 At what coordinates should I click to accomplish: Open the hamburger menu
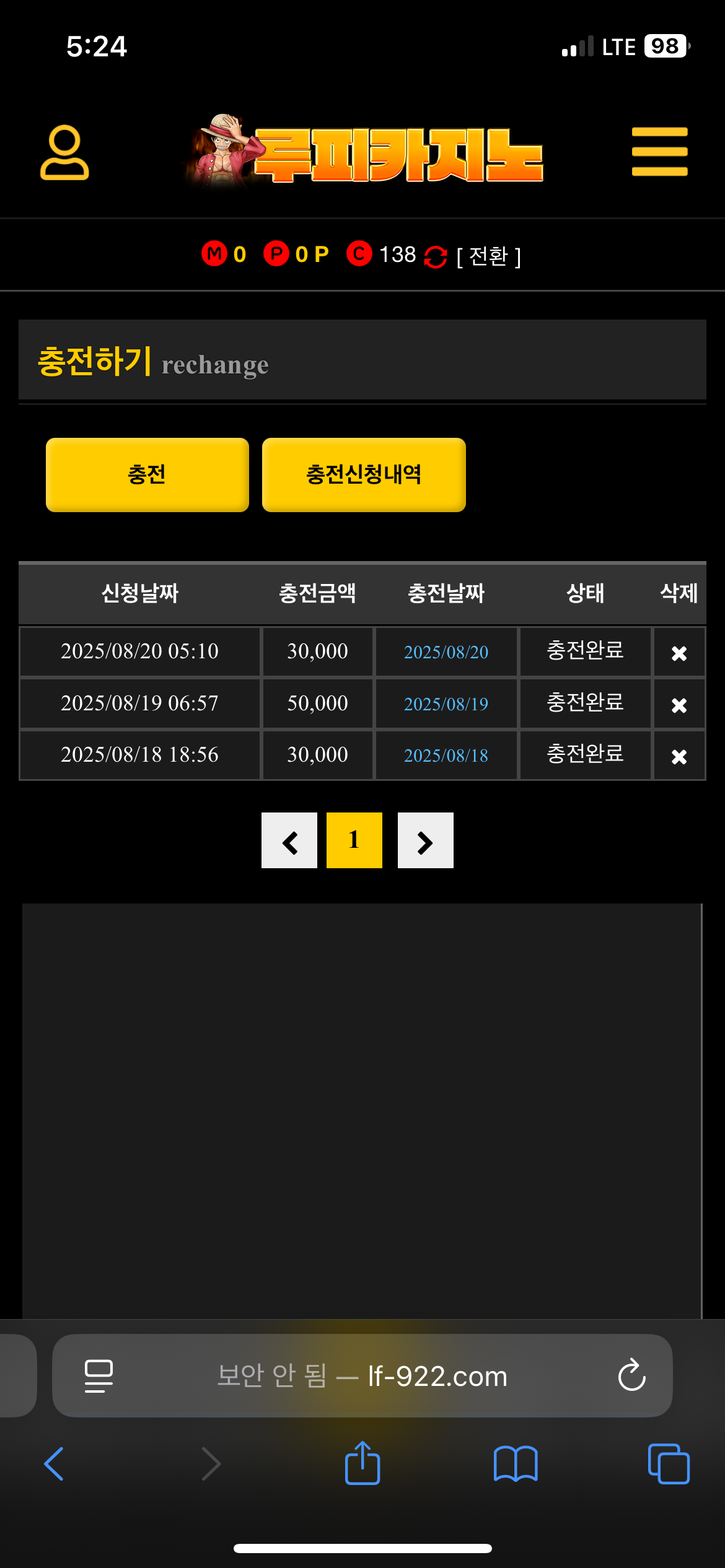[x=659, y=152]
